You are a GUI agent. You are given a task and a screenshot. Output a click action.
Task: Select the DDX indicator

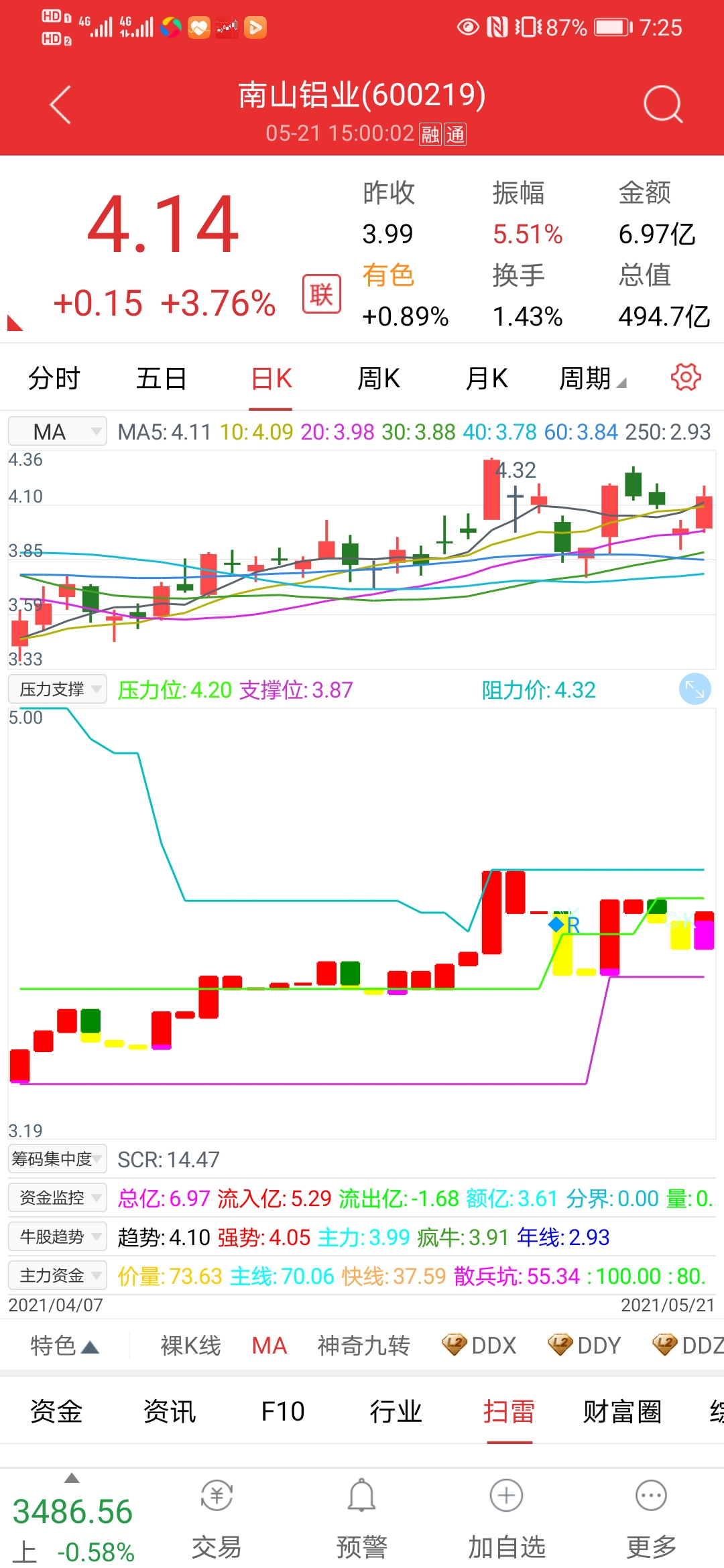pyautogui.click(x=480, y=1345)
